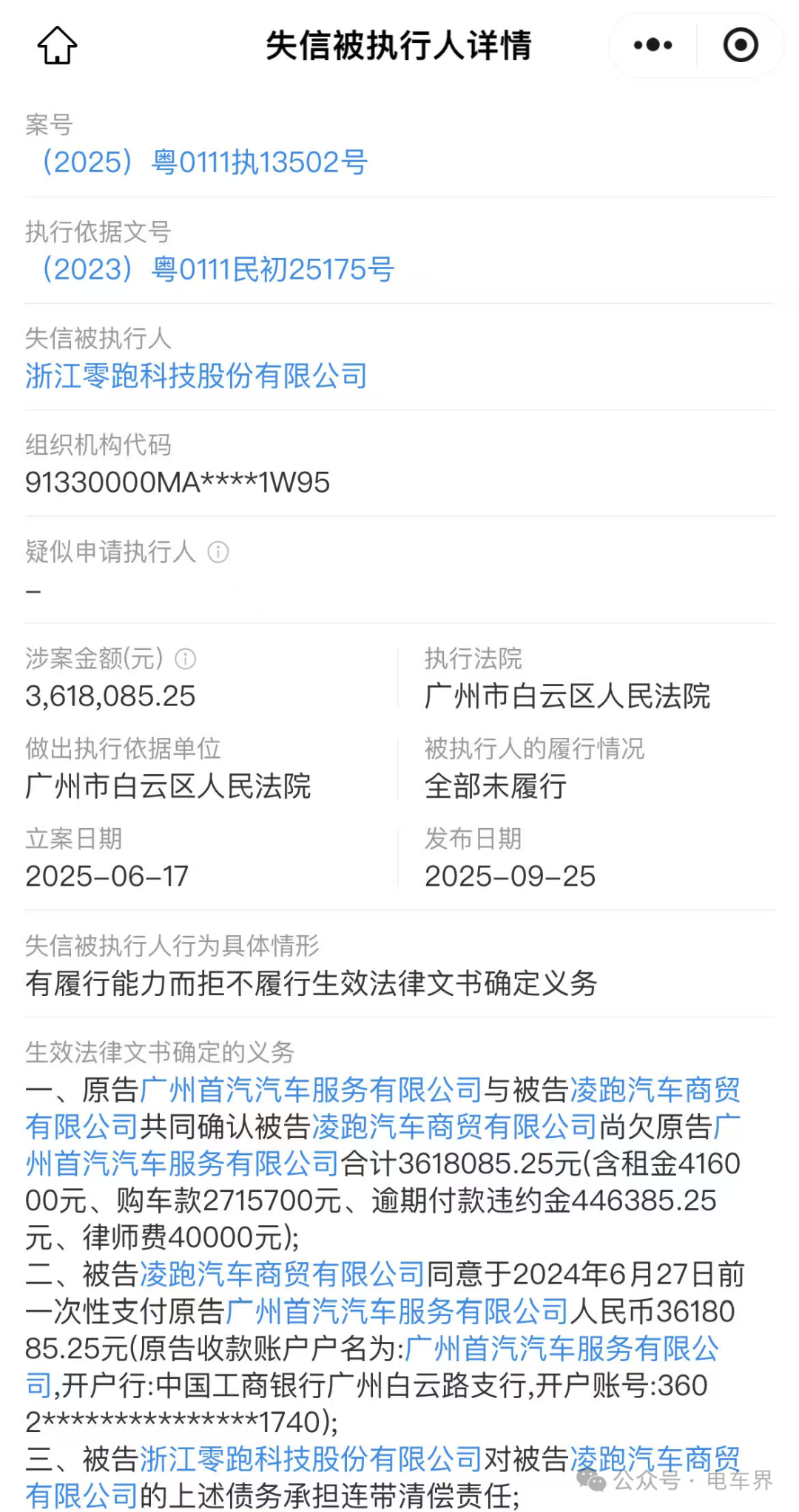The height and width of the screenshot is (1512, 799).
Task: Go to the mini program home page
Action: (57, 45)
